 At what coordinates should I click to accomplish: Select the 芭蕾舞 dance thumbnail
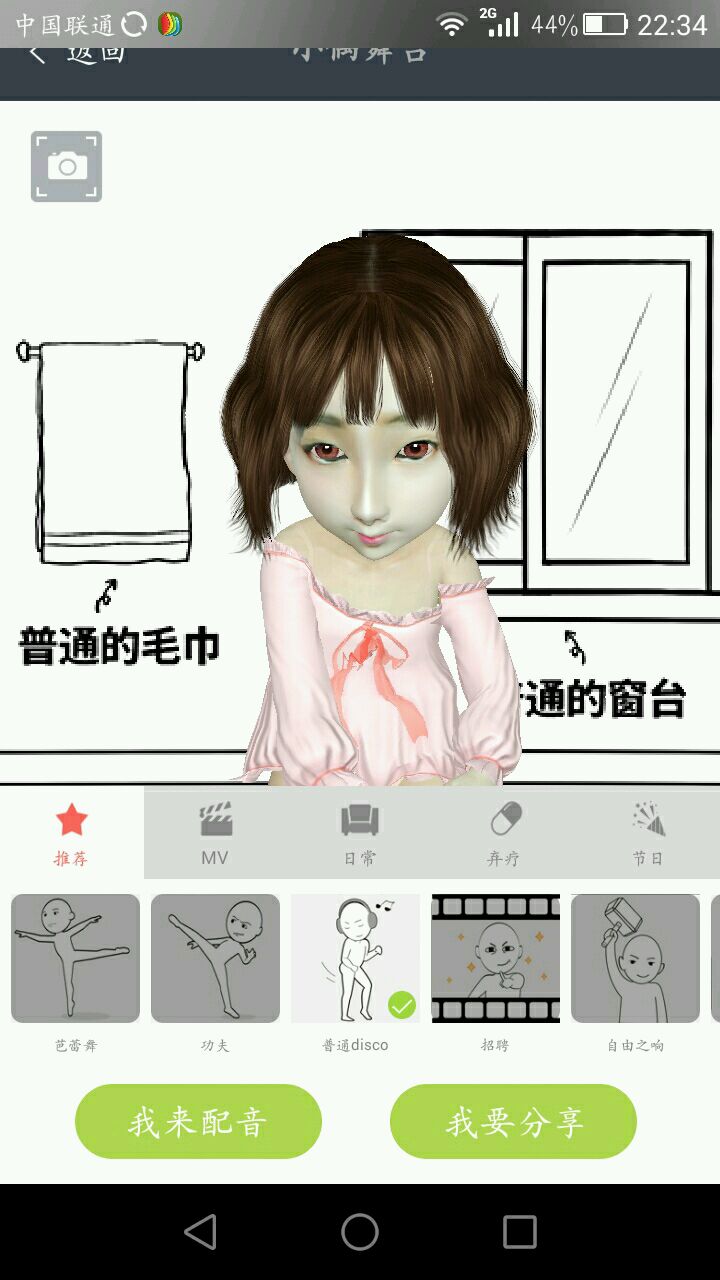75,958
